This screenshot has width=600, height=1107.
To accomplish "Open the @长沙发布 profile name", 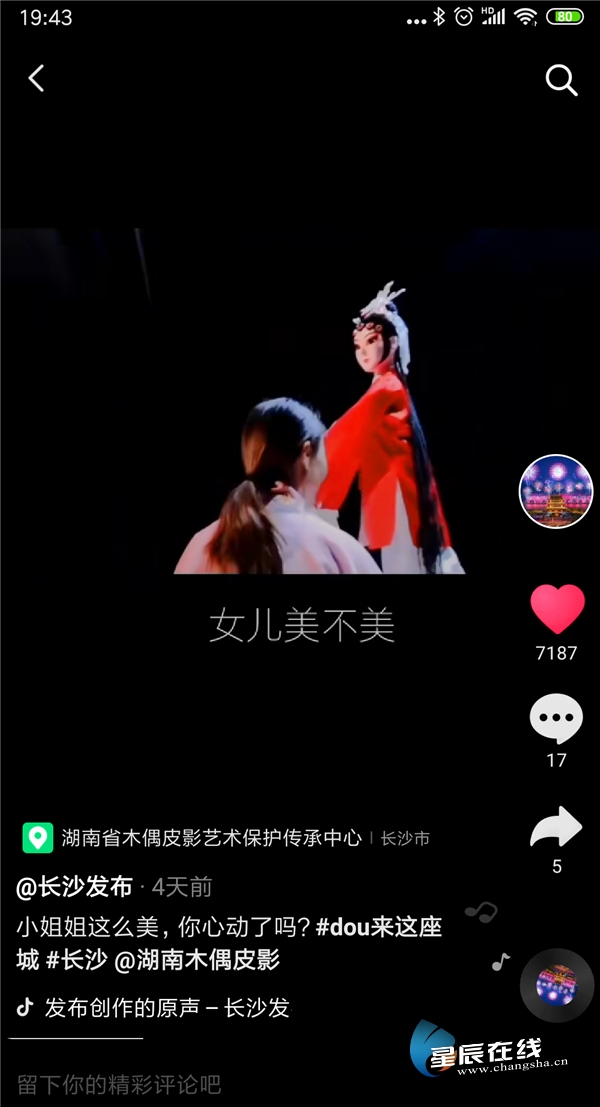I will pos(75,887).
